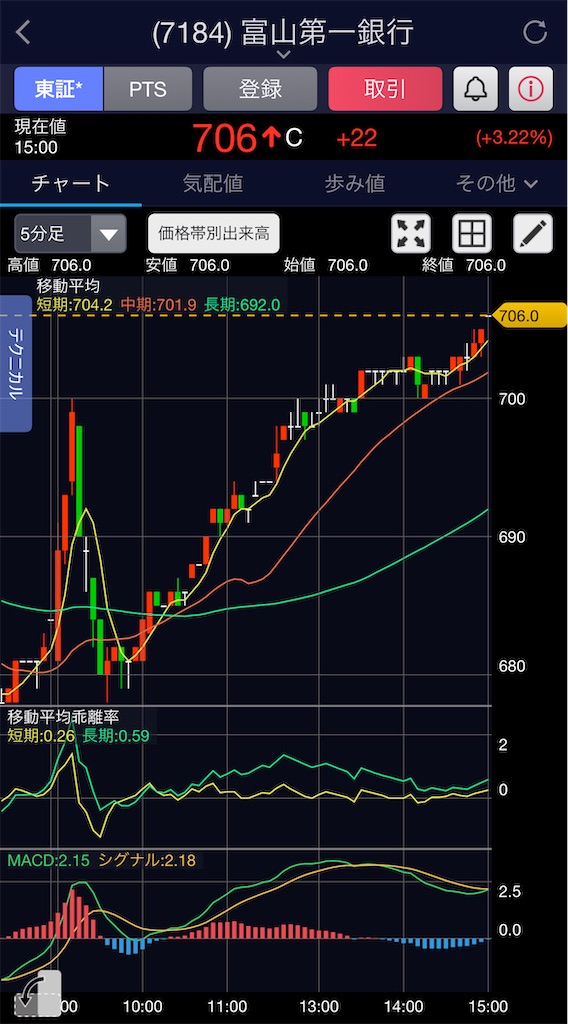The image size is (568, 1024).
Task: Go back with the top-left arrow
Action: click(23, 32)
